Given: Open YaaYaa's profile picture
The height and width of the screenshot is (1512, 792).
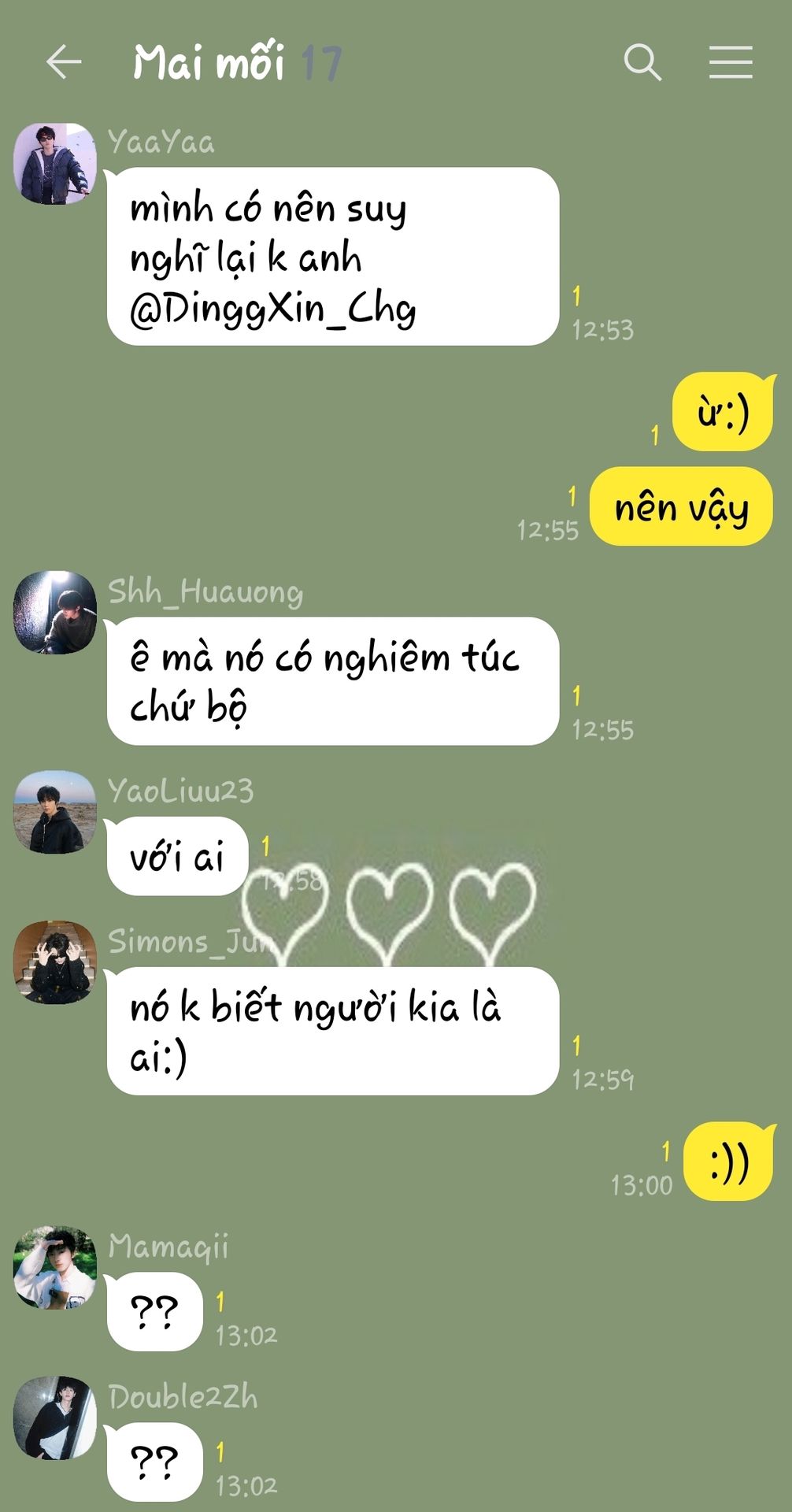Looking at the screenshot, I should point(55,165).
